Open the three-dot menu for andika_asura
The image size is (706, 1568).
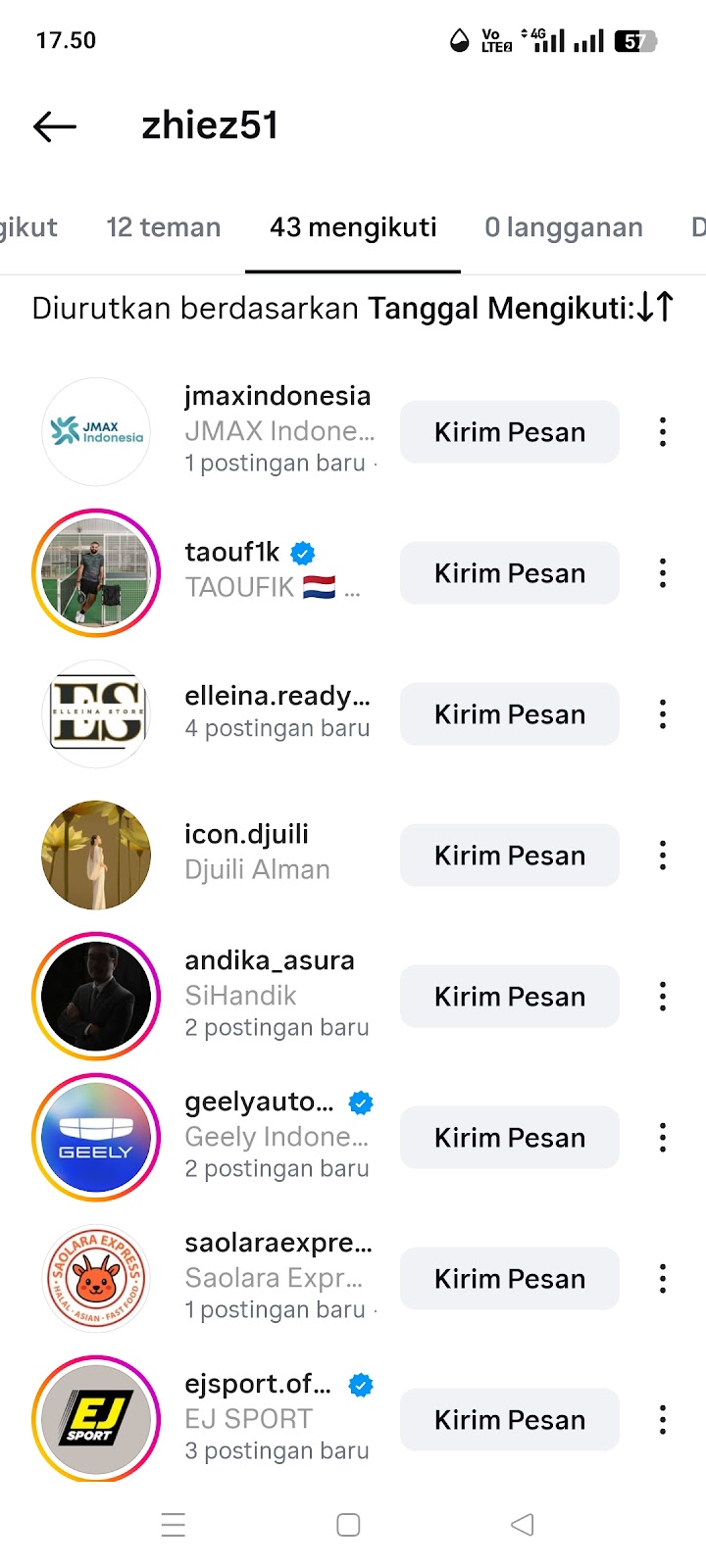(663, 997)
